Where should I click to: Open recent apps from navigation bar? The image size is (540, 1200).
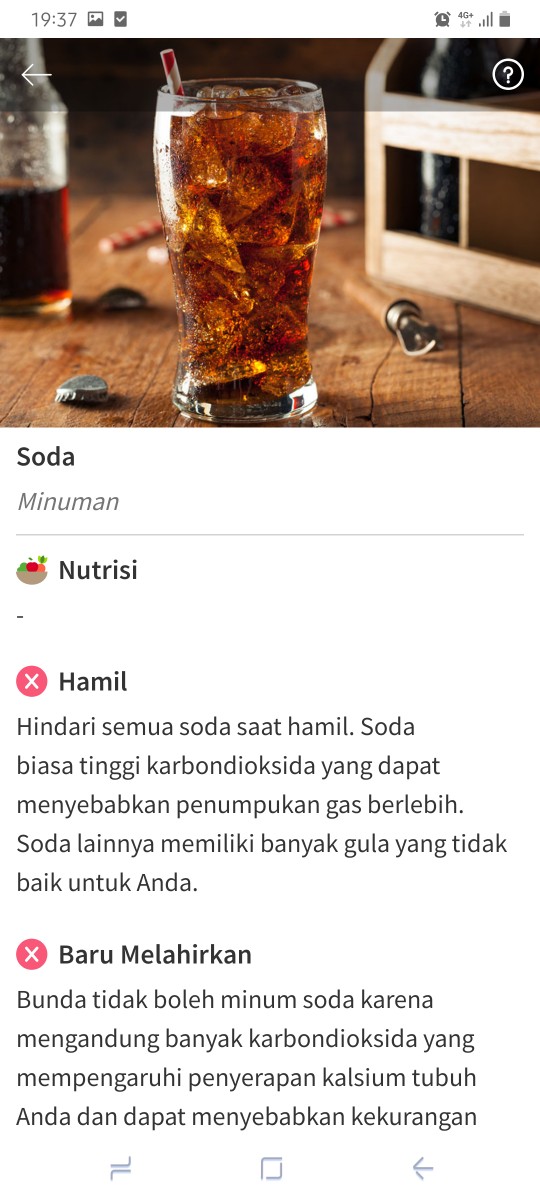(x=120, y=1168)
